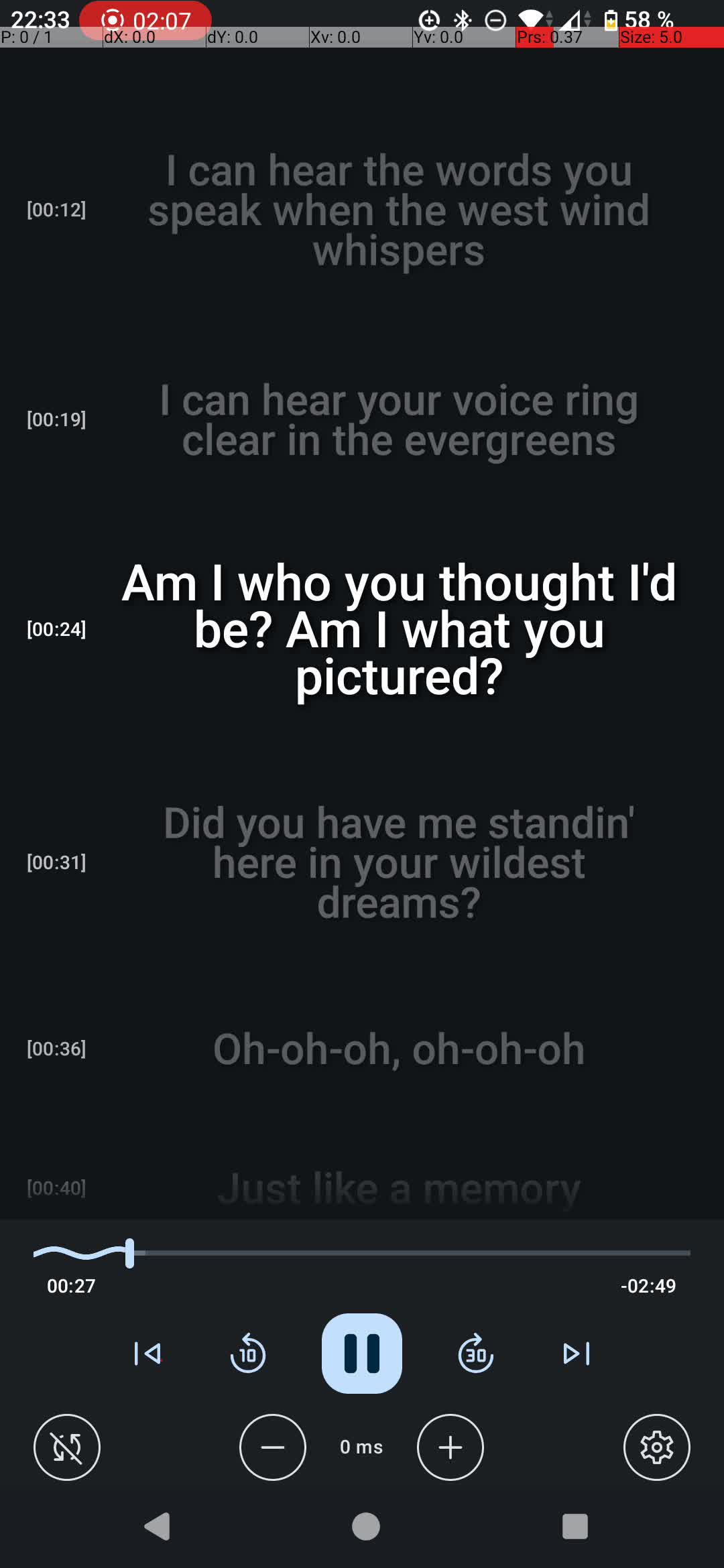Pause the playing song
The width and height of the screenshot is (724, 1568).
click(x=361, y=1353)
